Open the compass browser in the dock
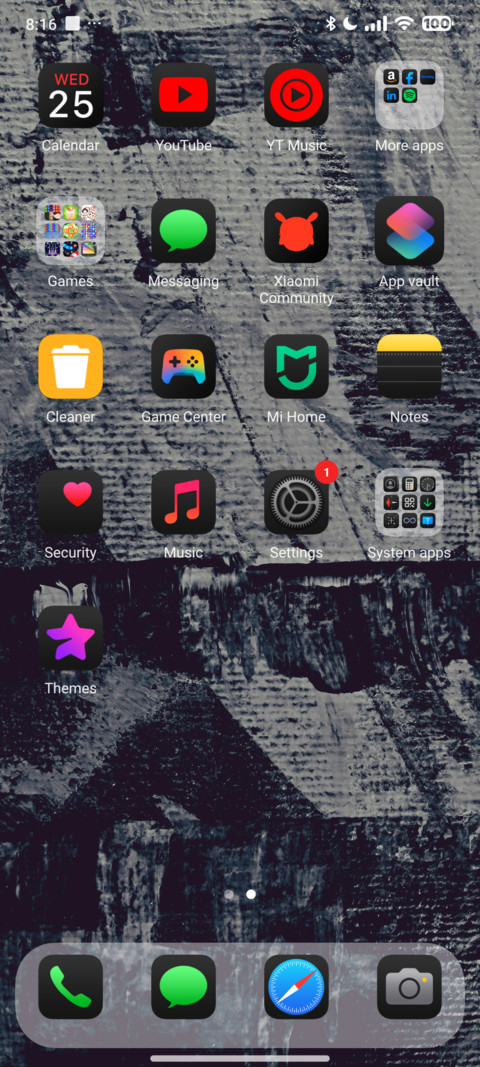 coord(296,986)
